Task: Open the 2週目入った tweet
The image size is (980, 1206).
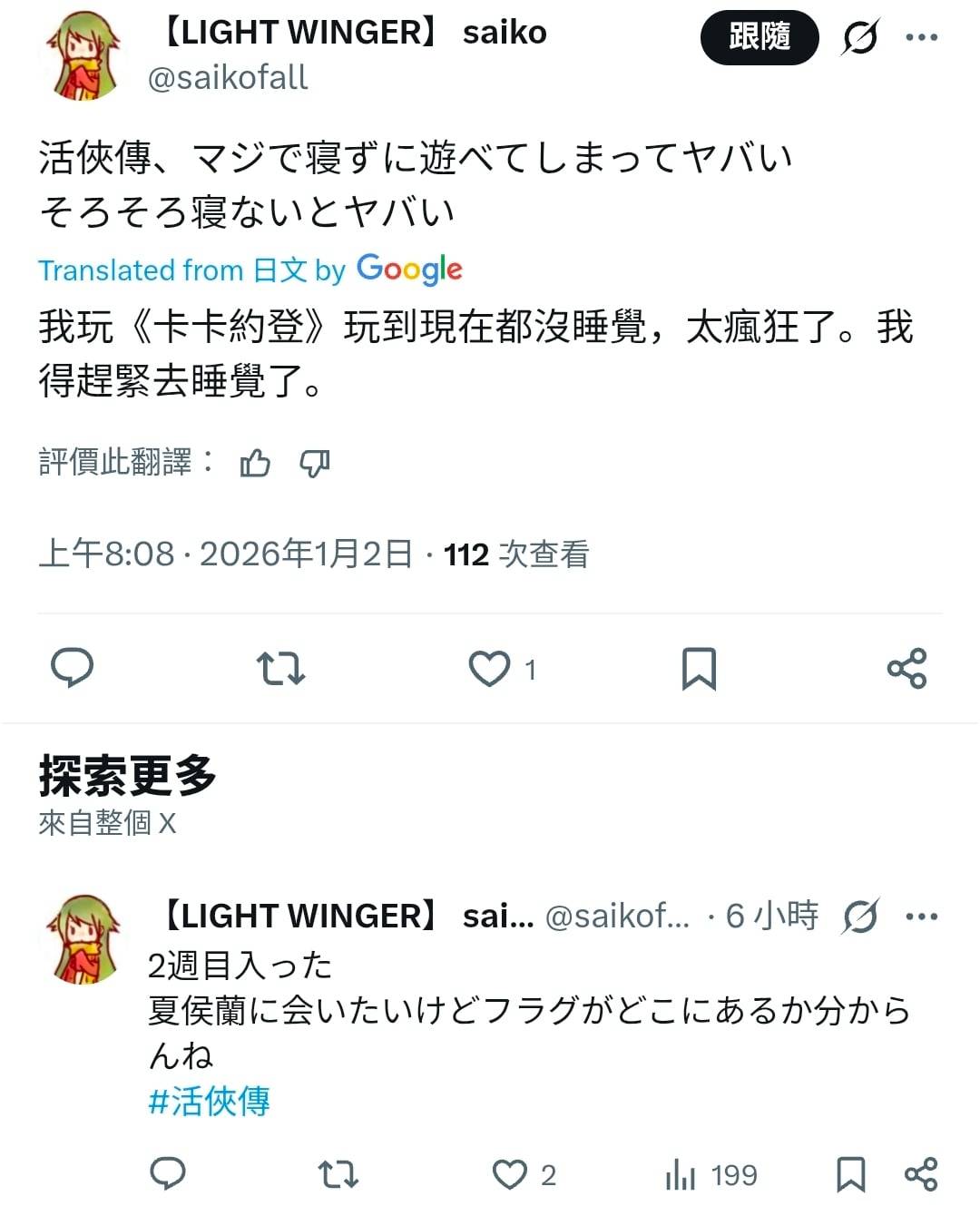Action: tap(528, 1010)
